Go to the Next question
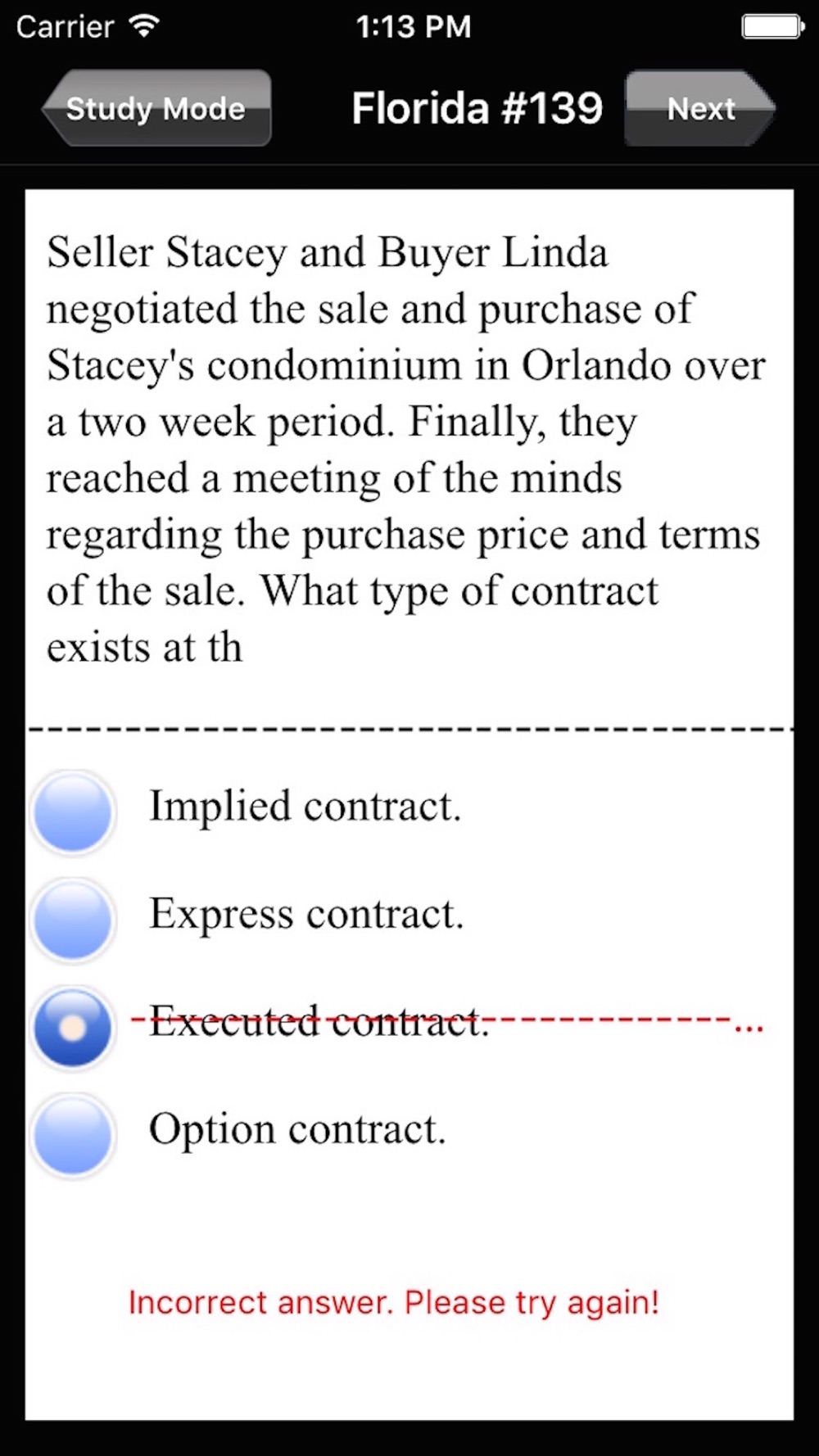Screen dimensions: 819x1456 700,108
